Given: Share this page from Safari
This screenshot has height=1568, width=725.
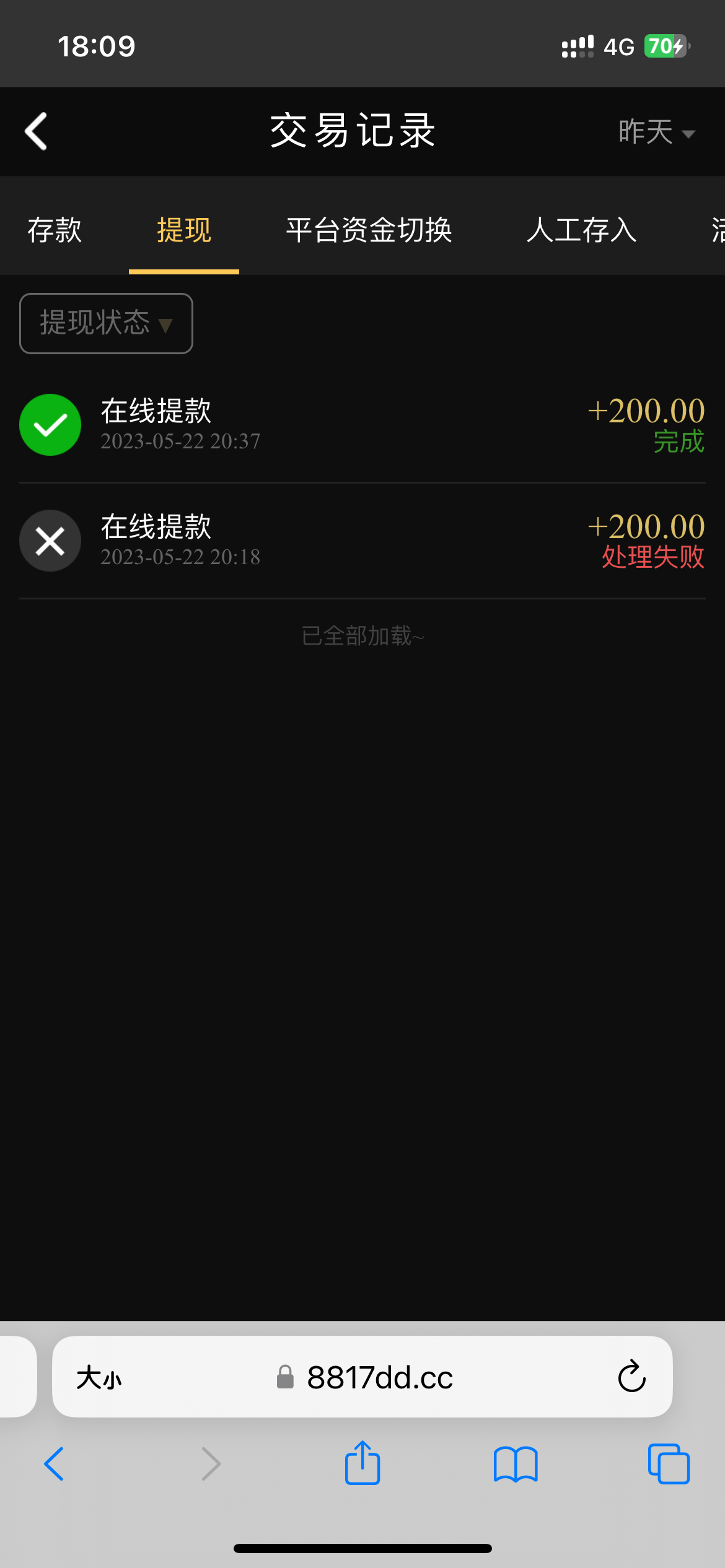Looking at the screenshot, I should [x=362, y=1464].
